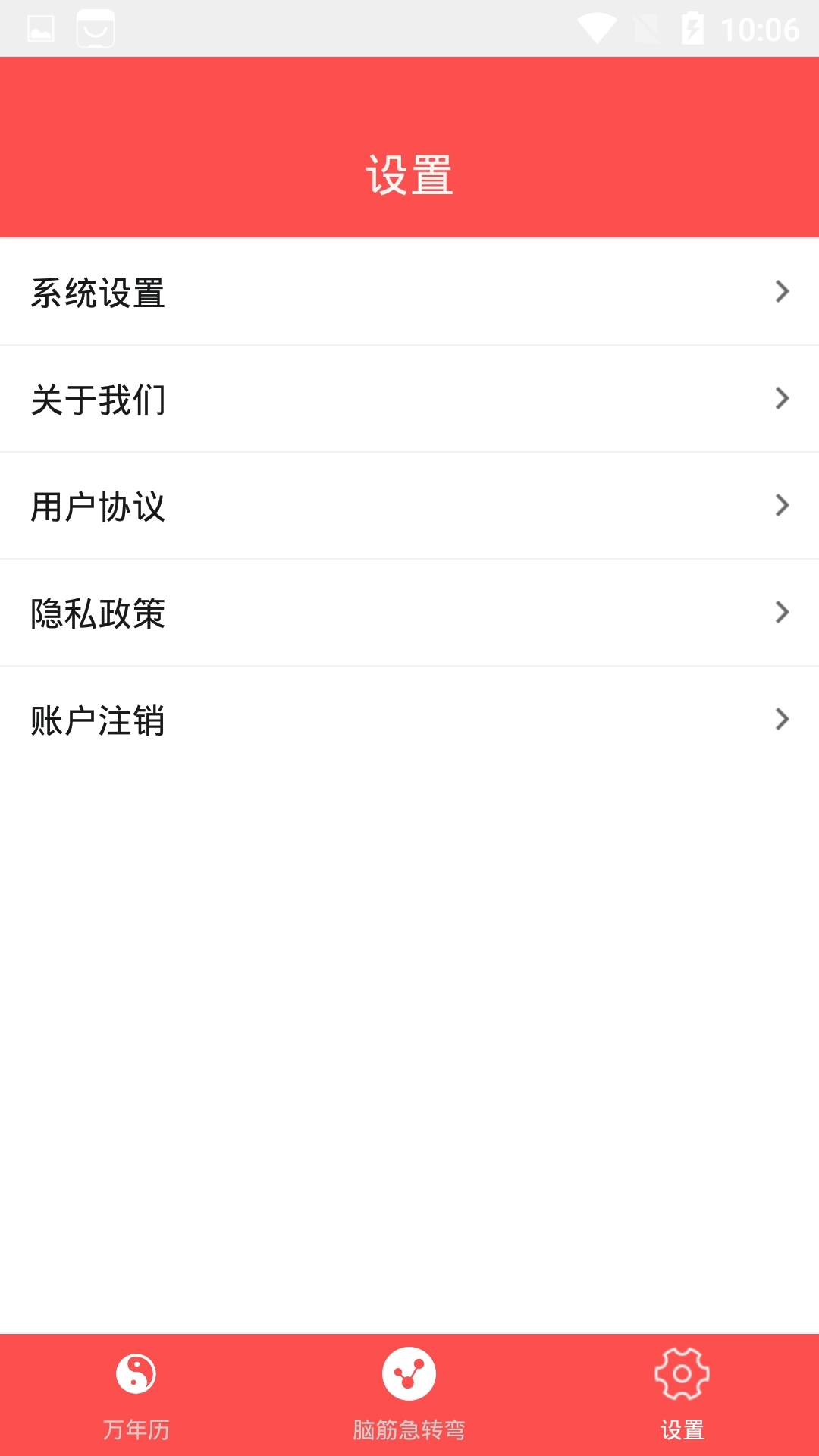Click the arrow beside 账户注销
The width and height of the screenshot is (819, 1456).
(782, 719)
